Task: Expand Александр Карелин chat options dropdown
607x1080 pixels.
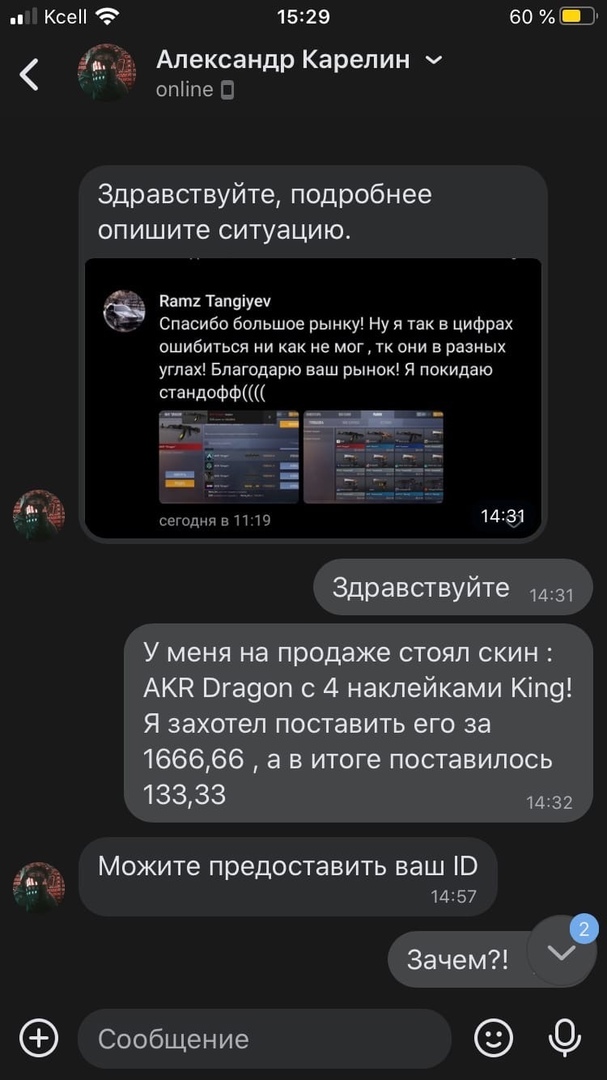Action: point(433,61)
